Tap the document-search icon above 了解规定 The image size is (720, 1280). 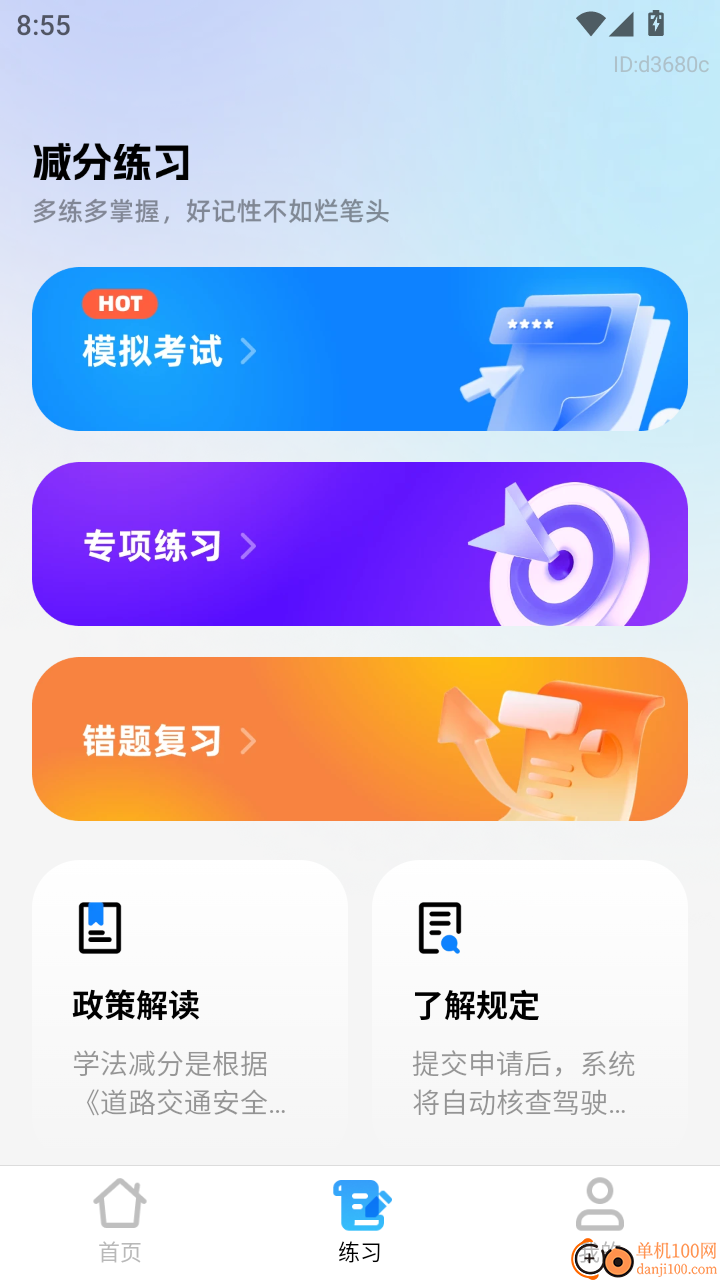tap(441, 927)
